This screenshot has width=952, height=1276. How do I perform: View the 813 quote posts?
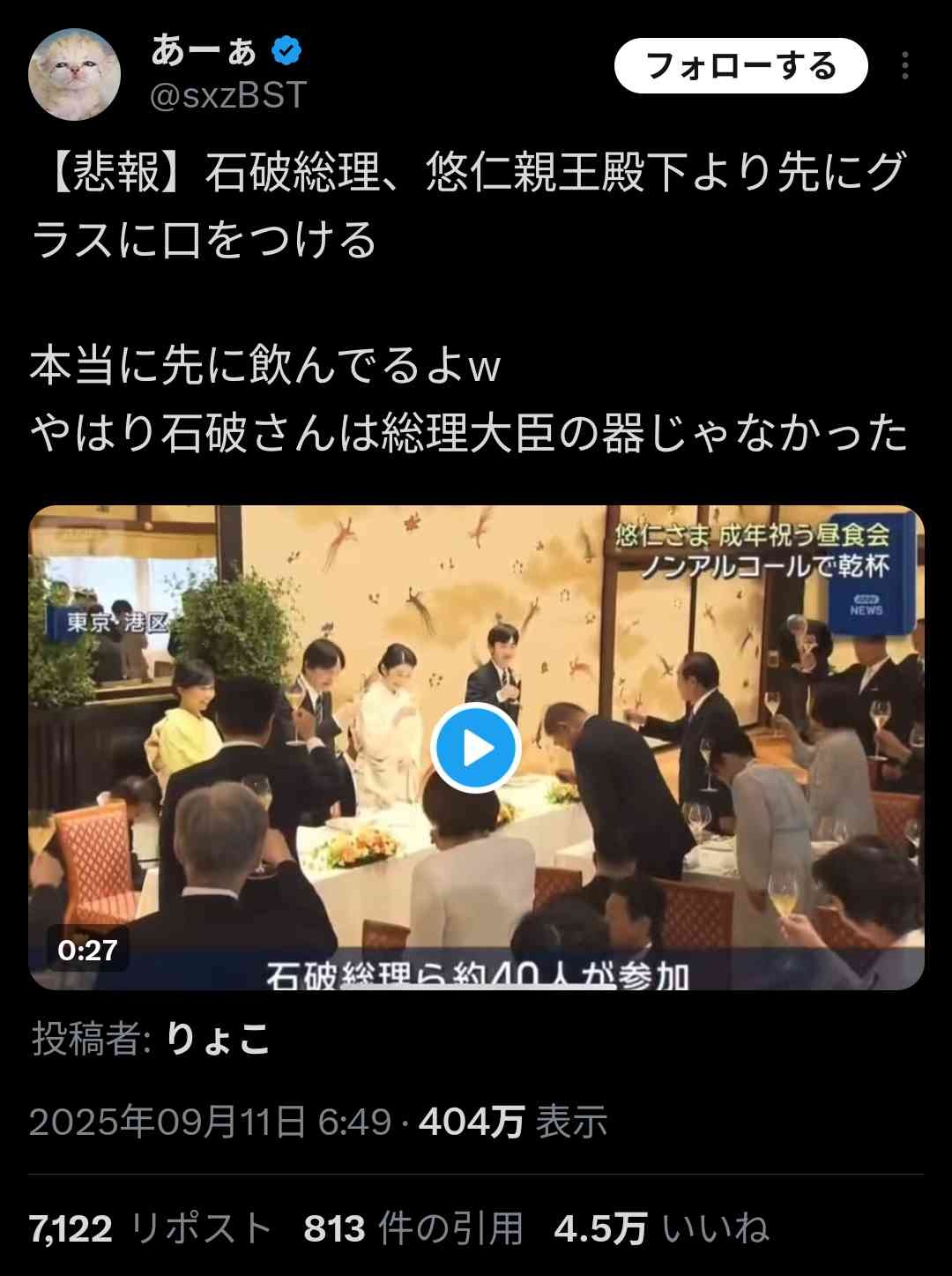[413, 1228]
